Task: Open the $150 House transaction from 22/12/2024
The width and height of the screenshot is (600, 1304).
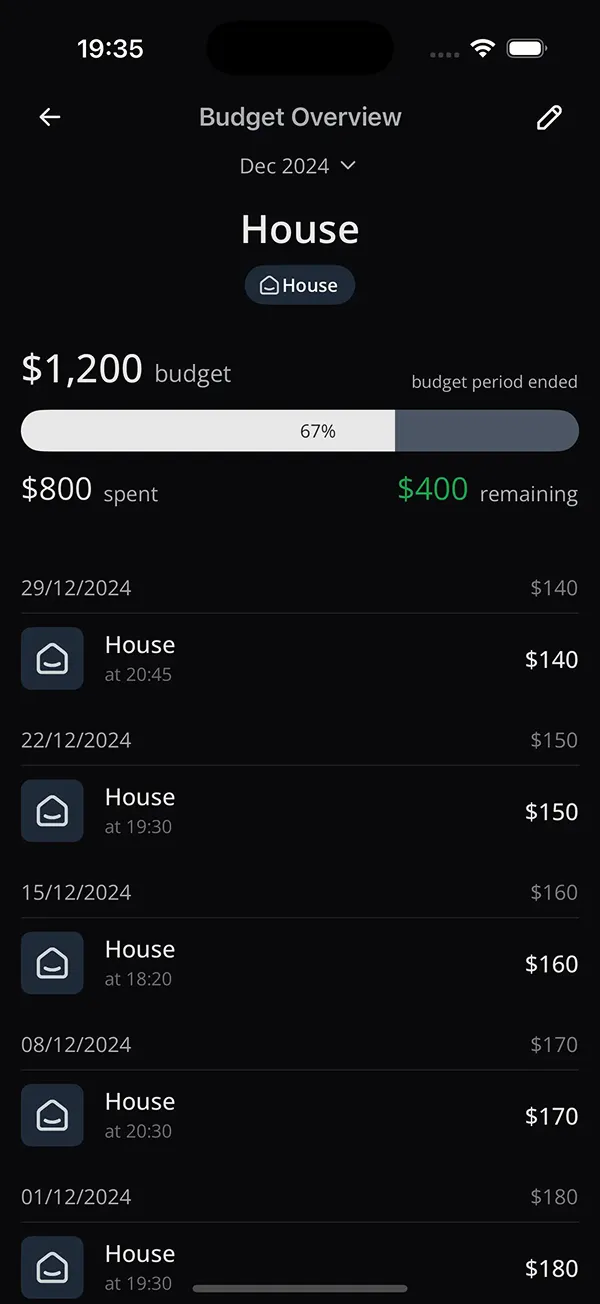Action: click(300, 811)
